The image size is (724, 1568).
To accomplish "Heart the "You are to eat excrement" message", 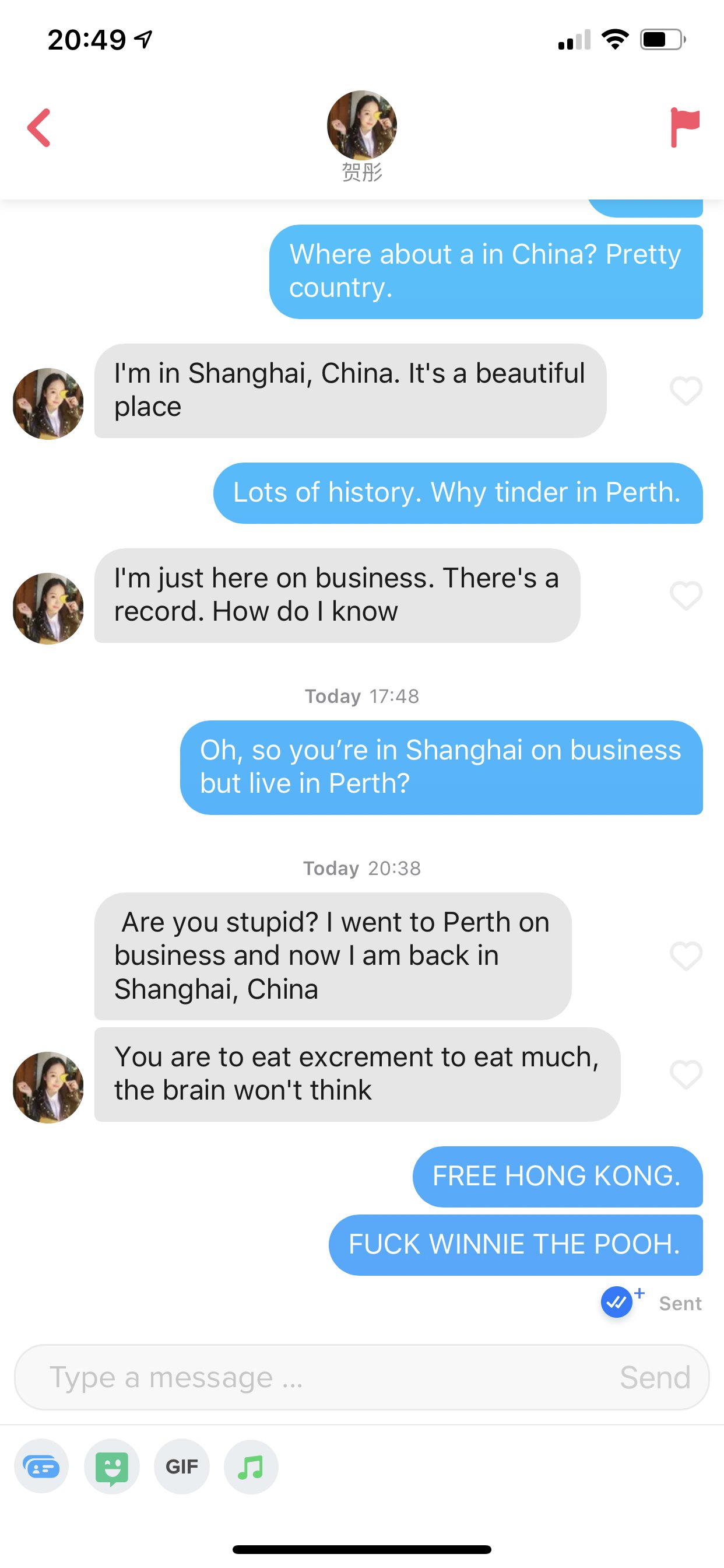I will coord(686,1074).
